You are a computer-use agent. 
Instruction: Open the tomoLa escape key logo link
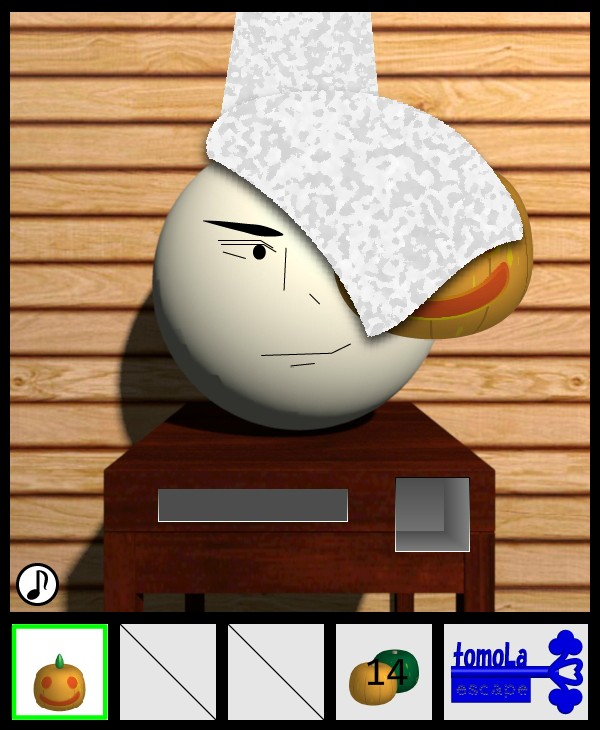[515, 673]
